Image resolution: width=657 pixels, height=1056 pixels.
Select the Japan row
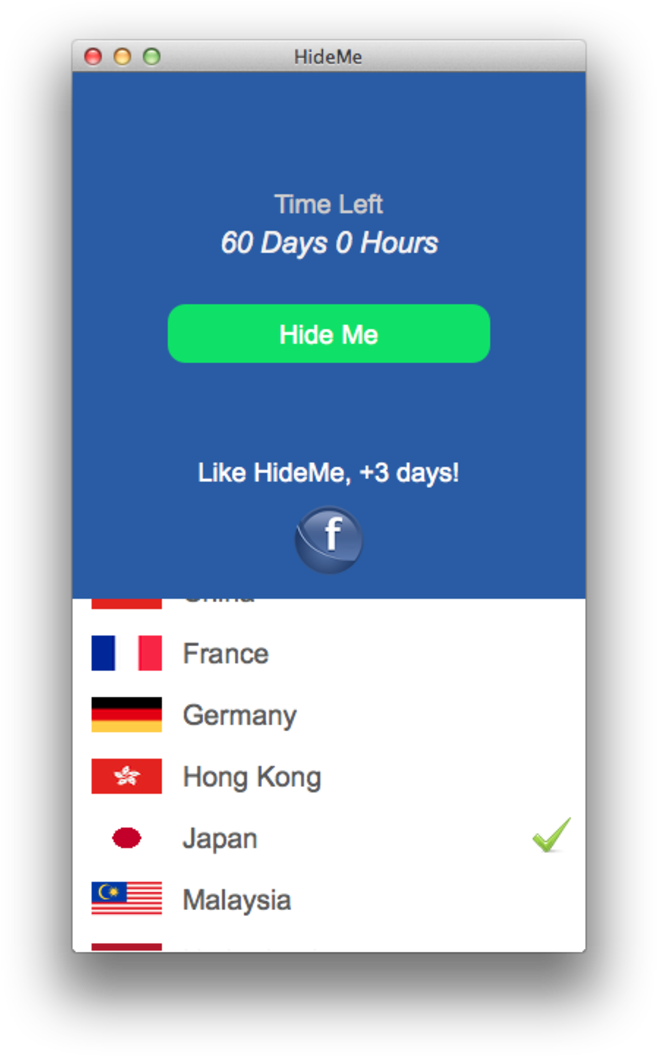[328, 838]
